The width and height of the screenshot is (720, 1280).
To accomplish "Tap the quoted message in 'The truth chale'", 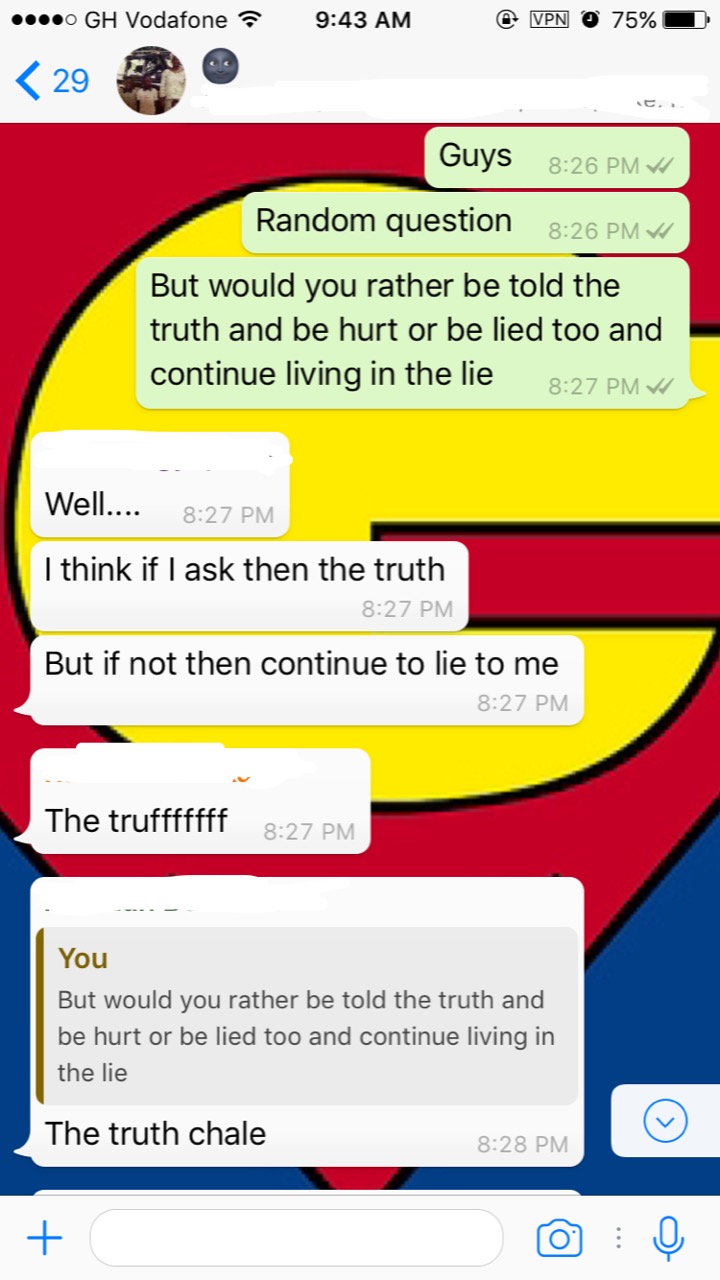I will tap(306, 1015).
